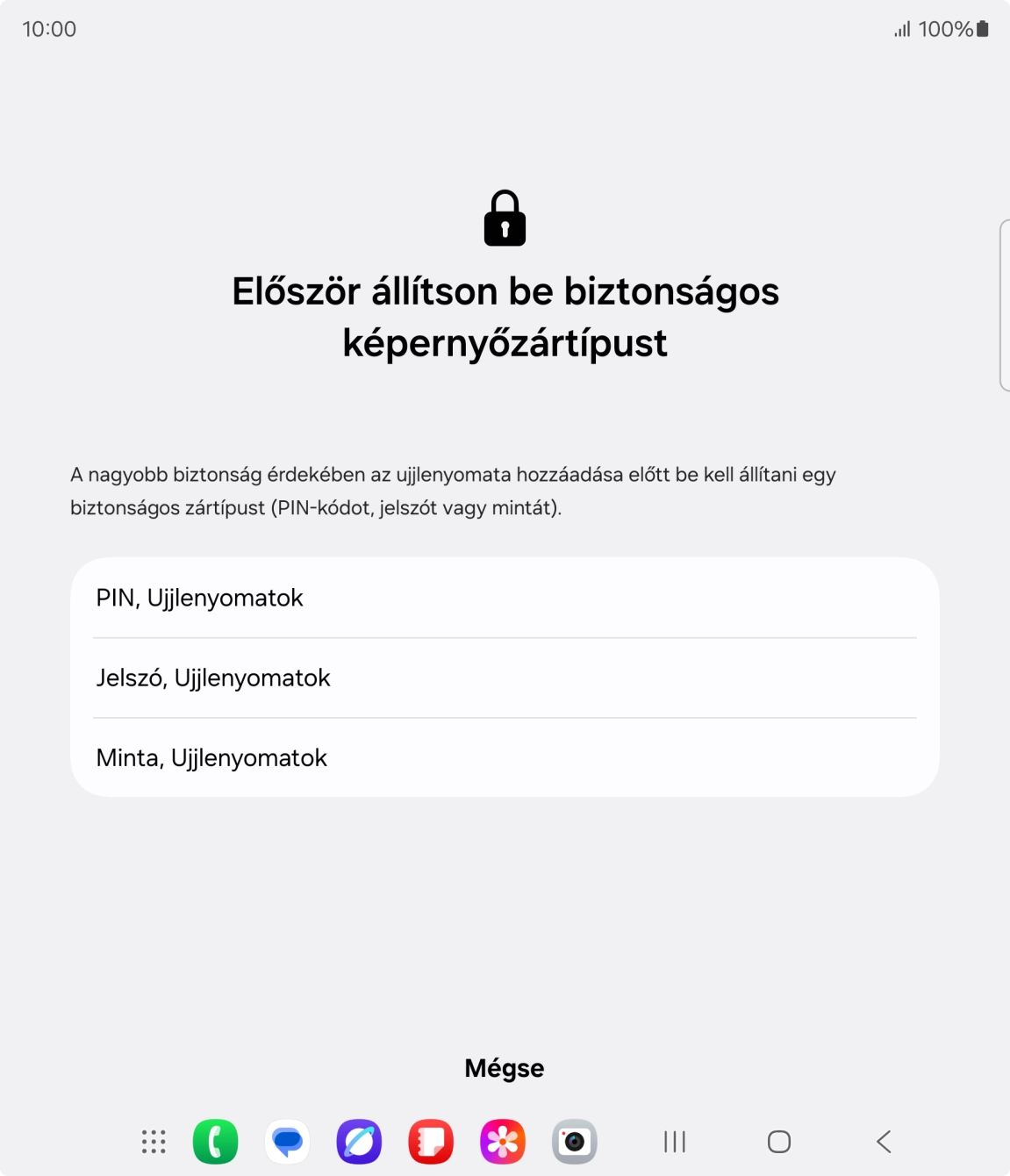
Task: Open the Gallery app
Action: coord(502,1142)
